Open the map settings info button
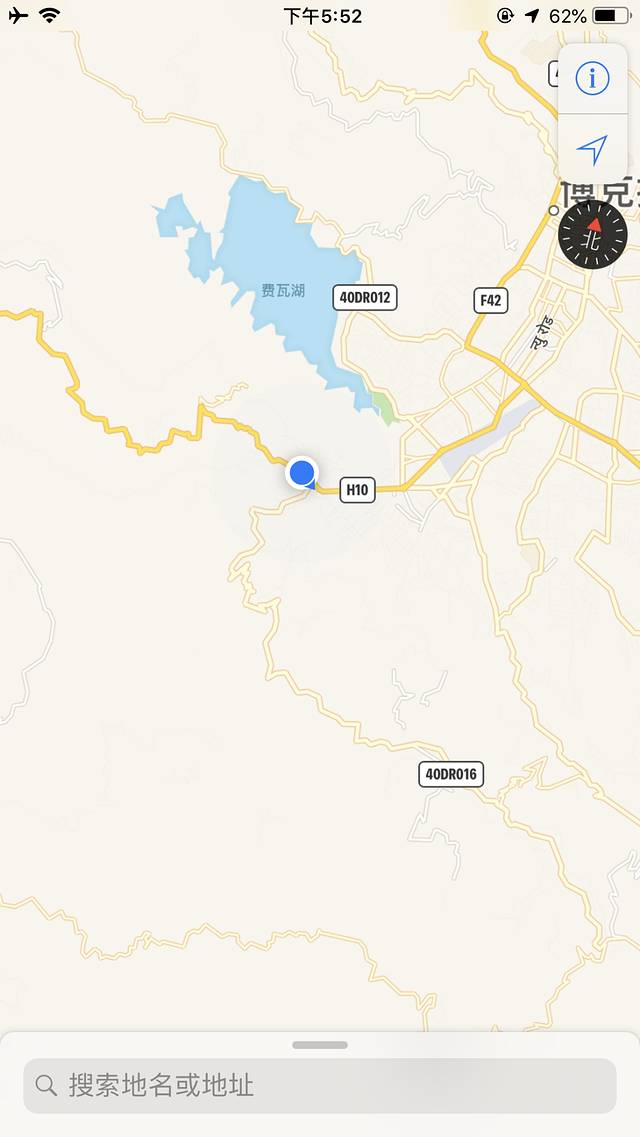This screenshot has height=1137, width=640. (592, 78)
